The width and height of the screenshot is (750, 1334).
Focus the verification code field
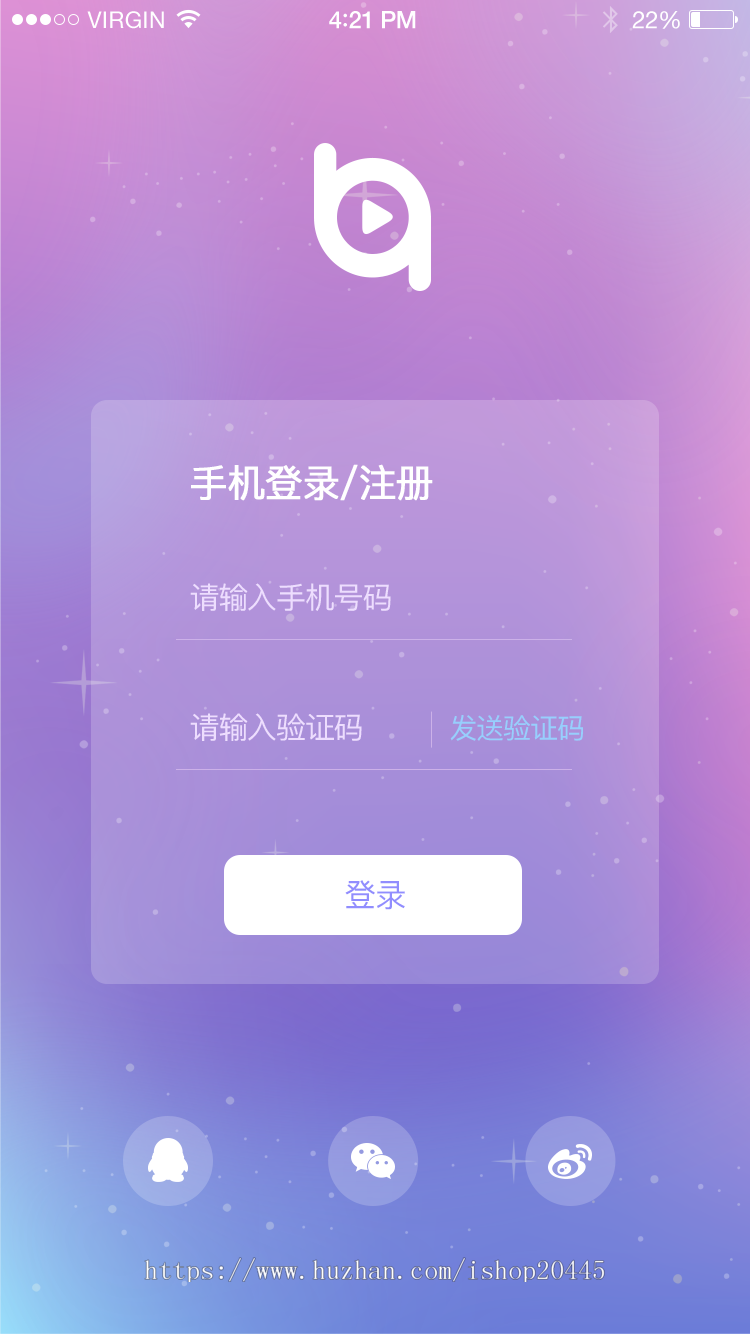[300, 728]
